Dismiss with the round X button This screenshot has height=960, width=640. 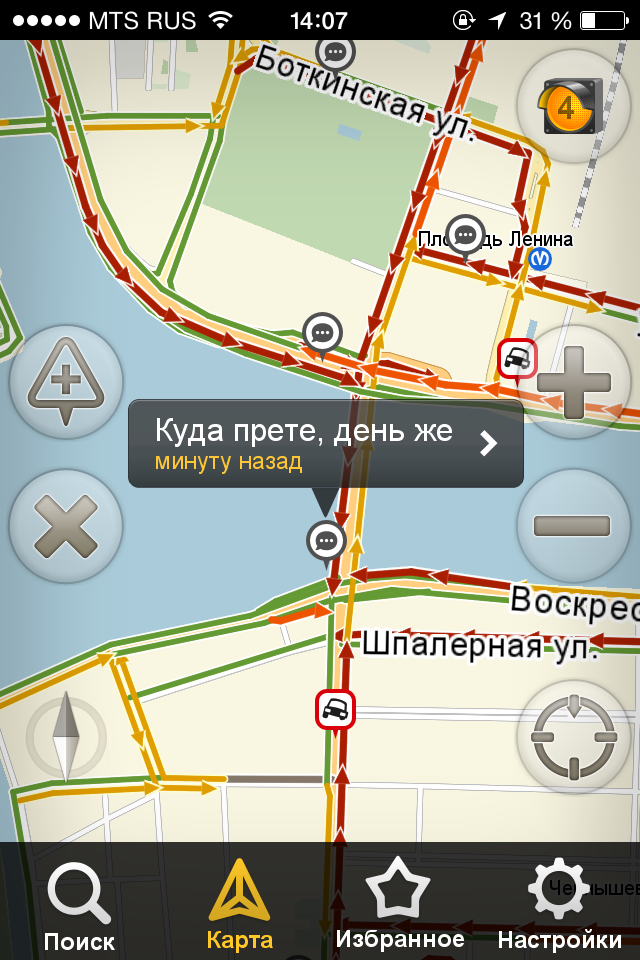click(x=66, y=525)
